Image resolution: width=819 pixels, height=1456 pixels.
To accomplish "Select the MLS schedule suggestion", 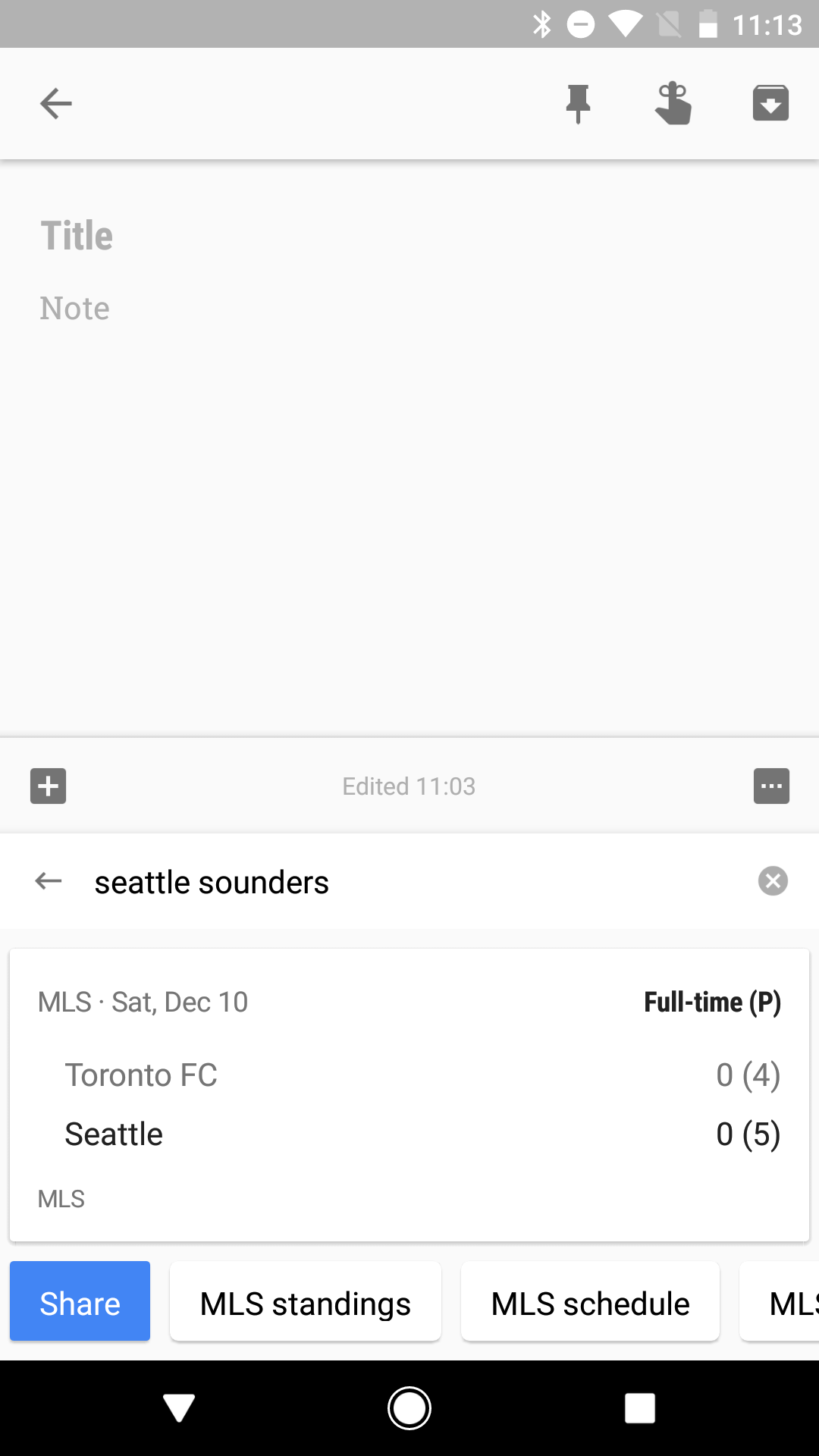I will (x=590, y=1301).
